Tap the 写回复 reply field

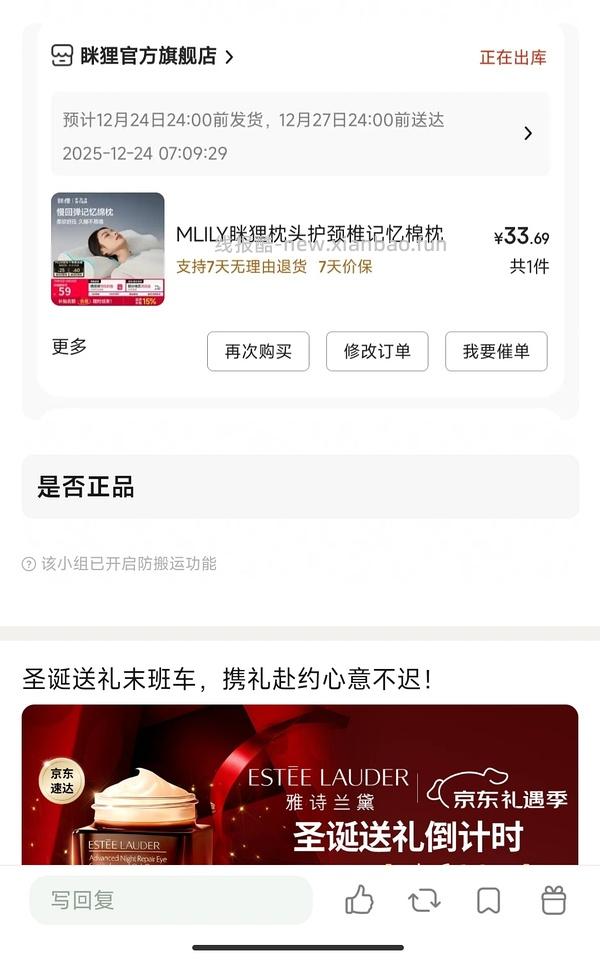(170, 900)
